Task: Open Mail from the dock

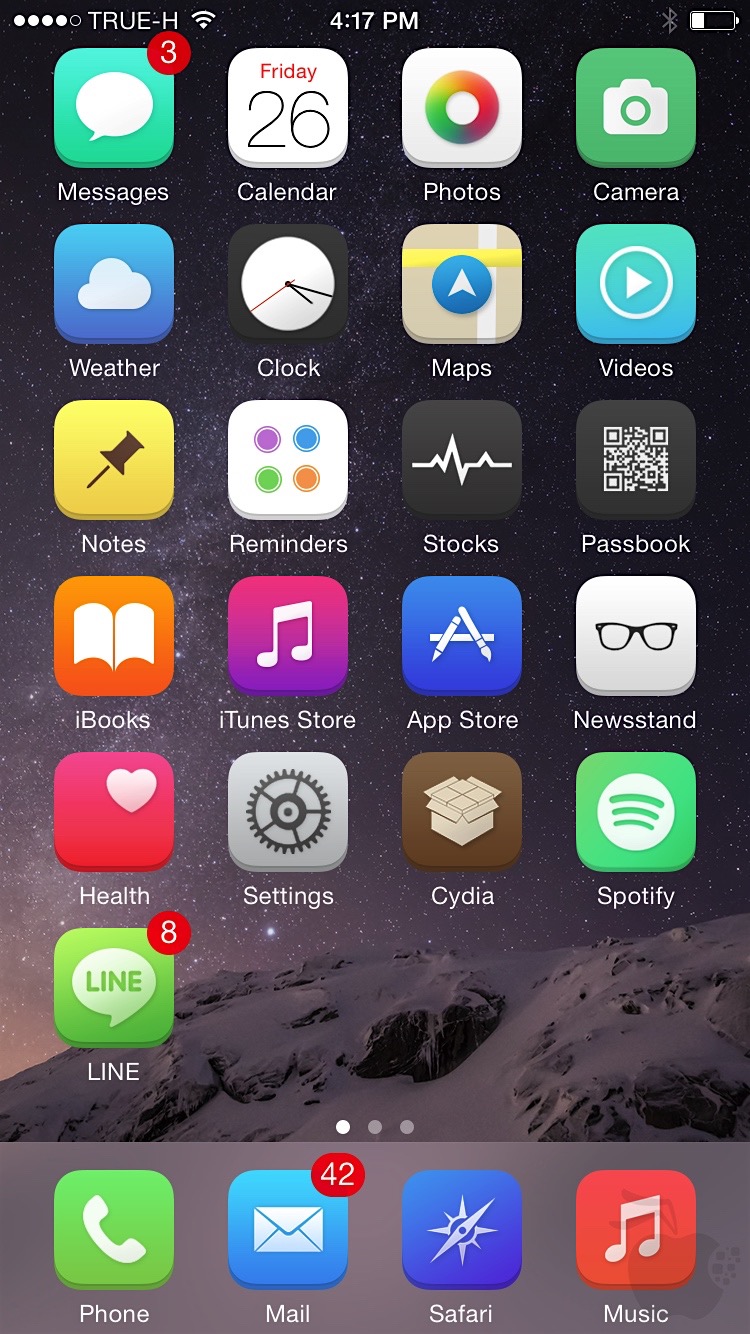Action: coord(288,1230)
